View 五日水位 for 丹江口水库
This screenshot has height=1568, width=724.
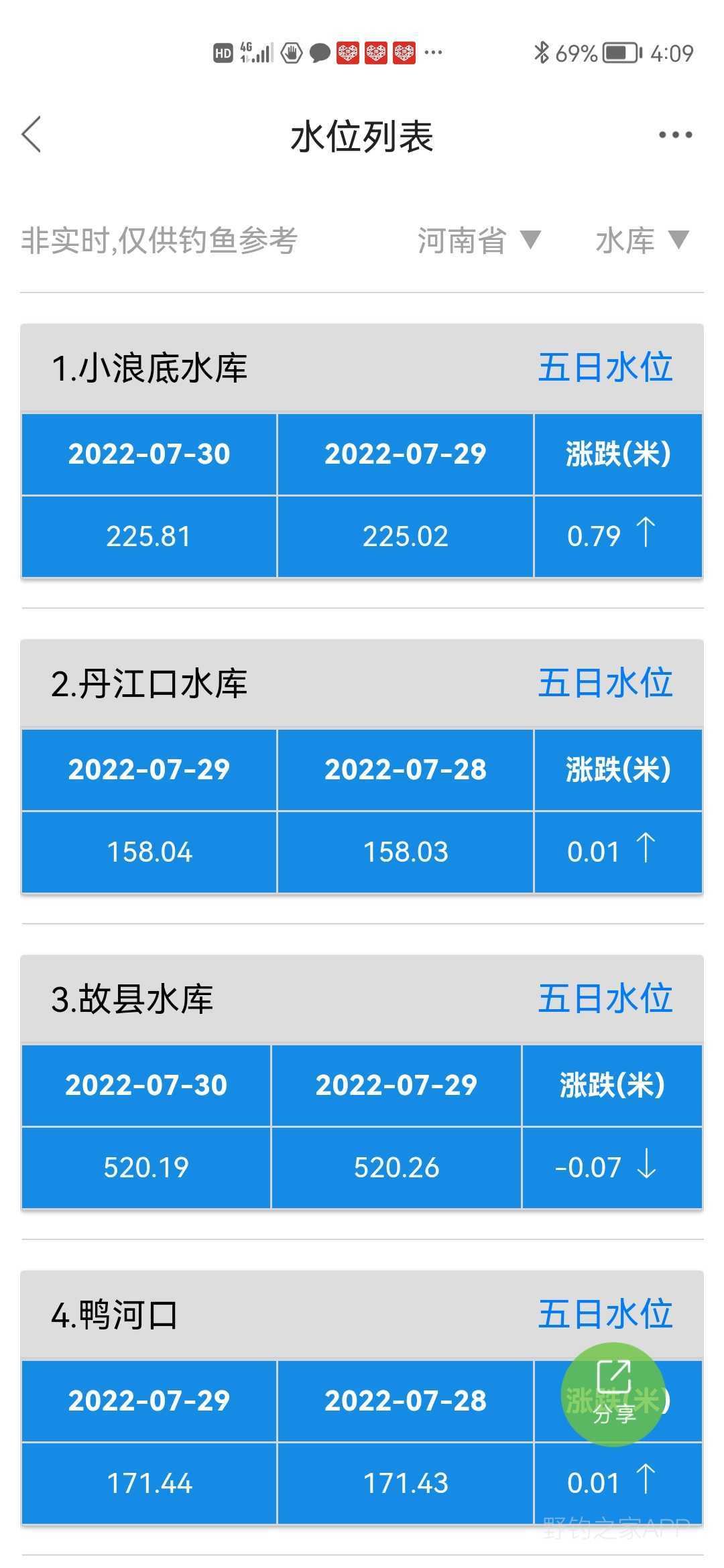(x=605, y=683)
